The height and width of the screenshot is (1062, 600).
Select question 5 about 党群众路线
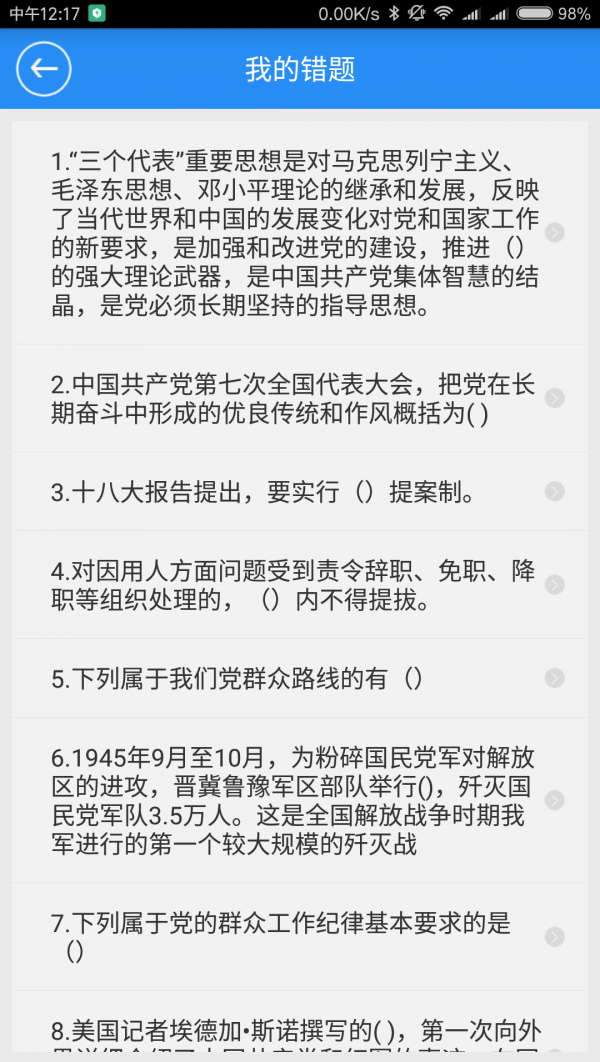(300, 679)
